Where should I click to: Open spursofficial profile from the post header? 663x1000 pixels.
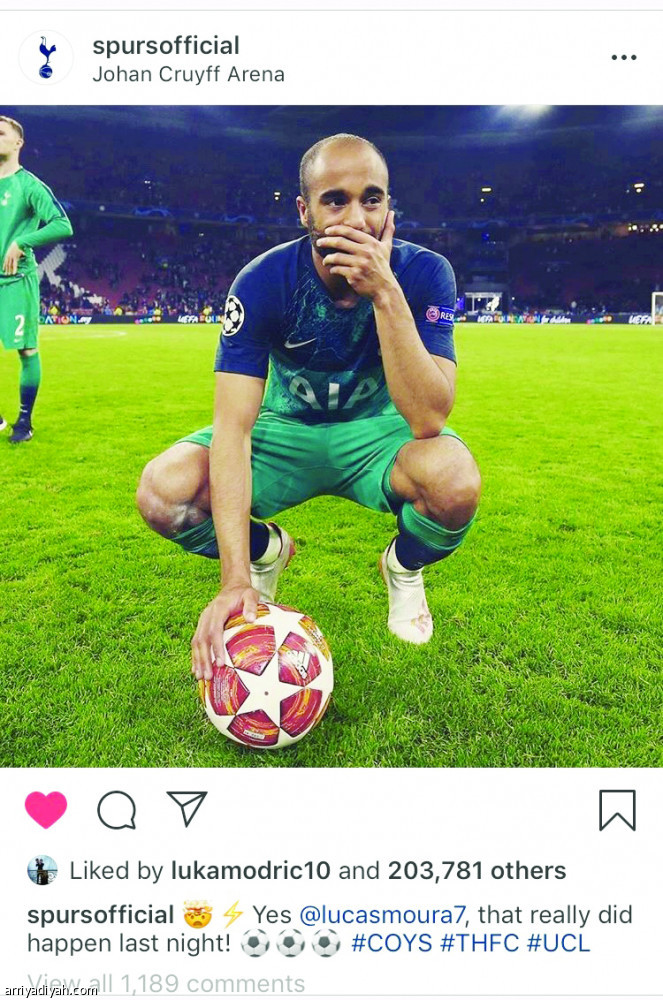pyautogui.click(x=166, y=45)
